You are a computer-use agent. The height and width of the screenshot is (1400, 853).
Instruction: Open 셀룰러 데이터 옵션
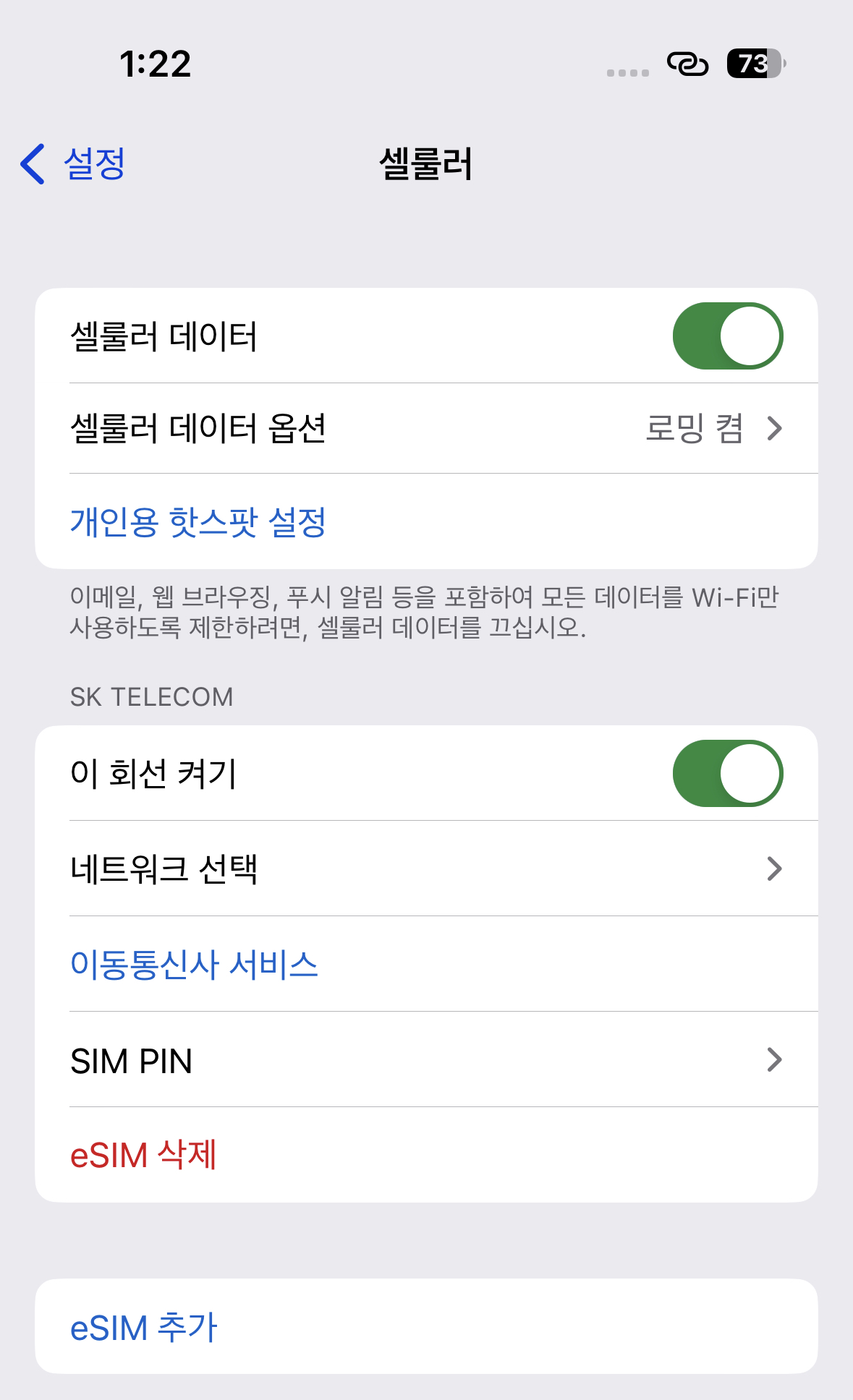(x=426, y=428)
